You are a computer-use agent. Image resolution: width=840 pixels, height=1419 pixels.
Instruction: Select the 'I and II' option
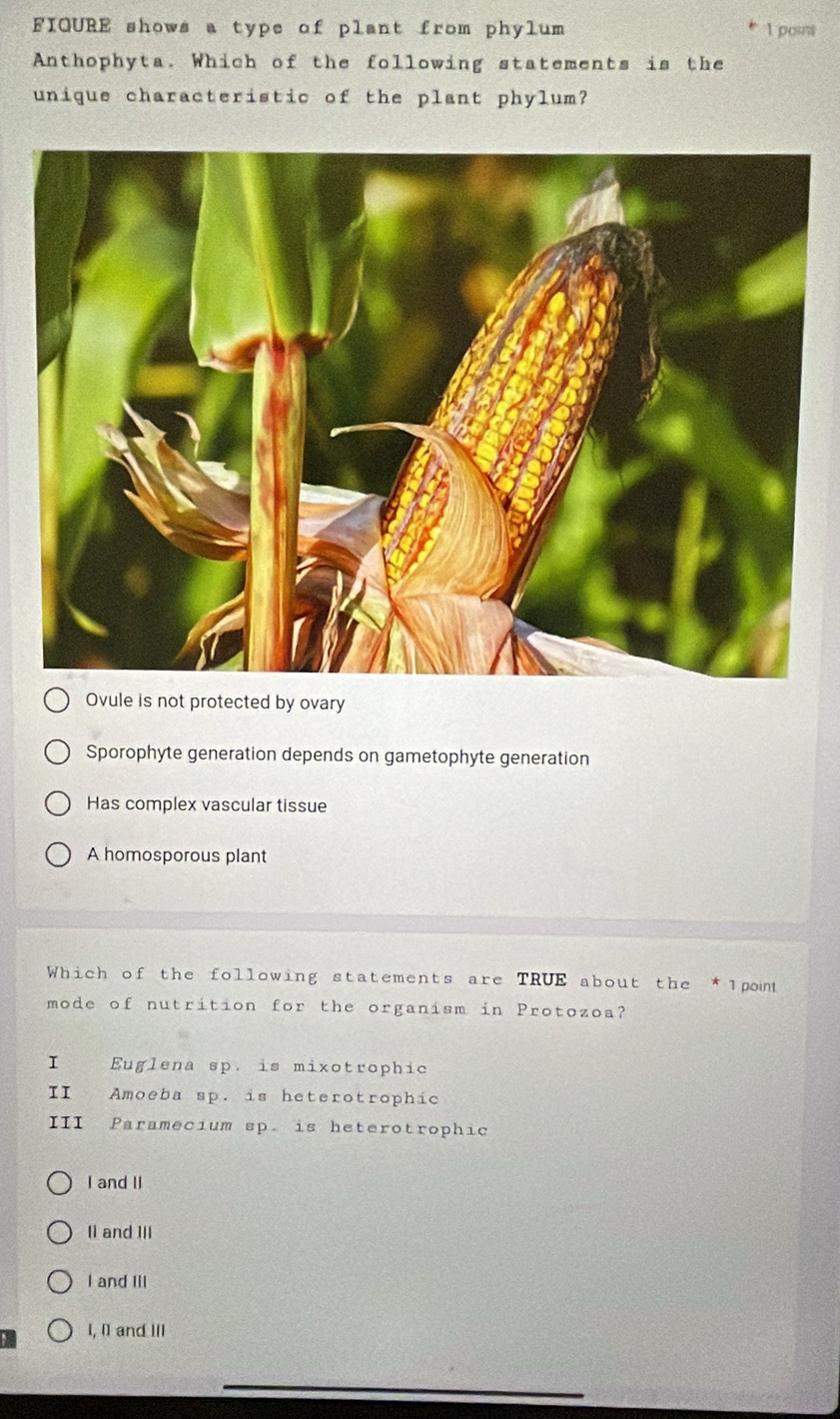[60, 1183]
